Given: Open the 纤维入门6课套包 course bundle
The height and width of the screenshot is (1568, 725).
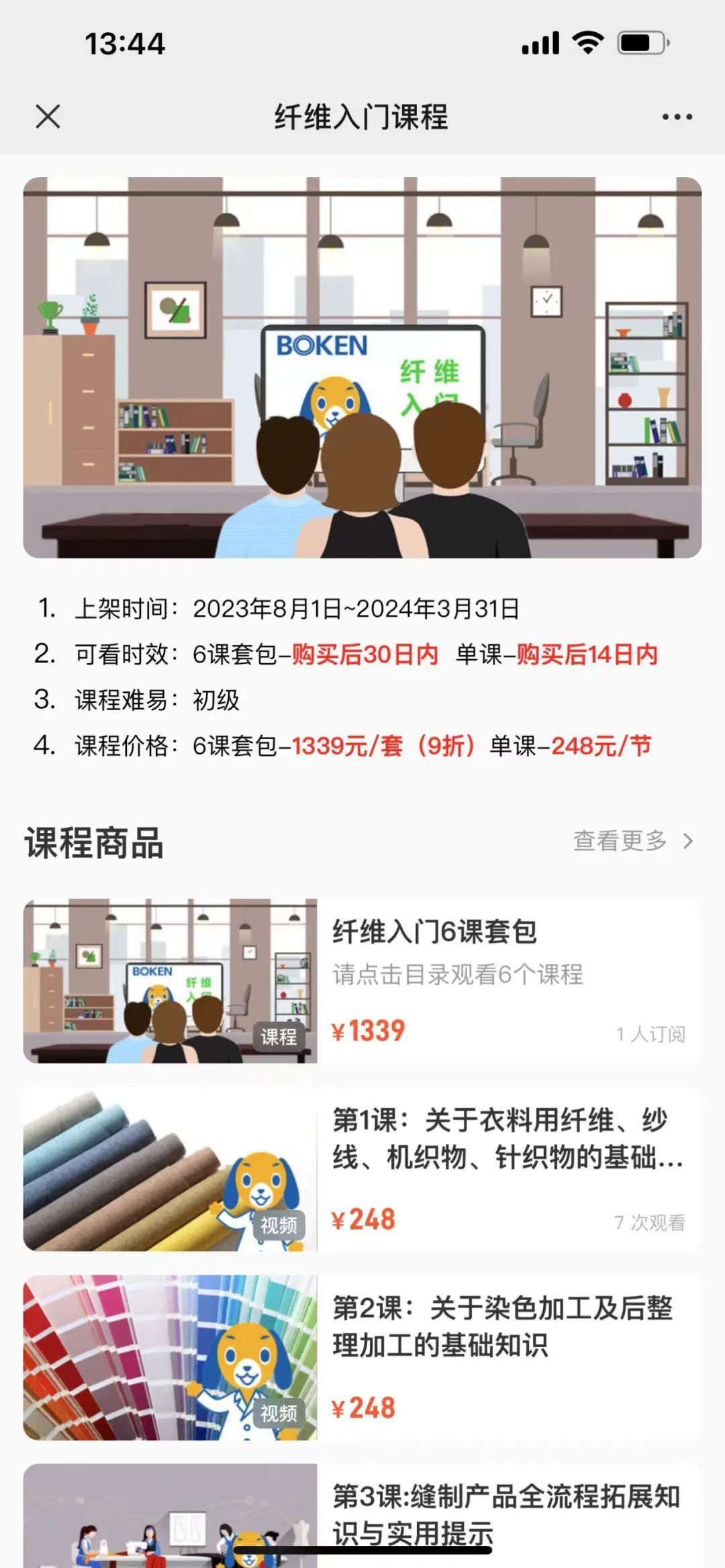Looking at the screenshot, I should (362, 981).
